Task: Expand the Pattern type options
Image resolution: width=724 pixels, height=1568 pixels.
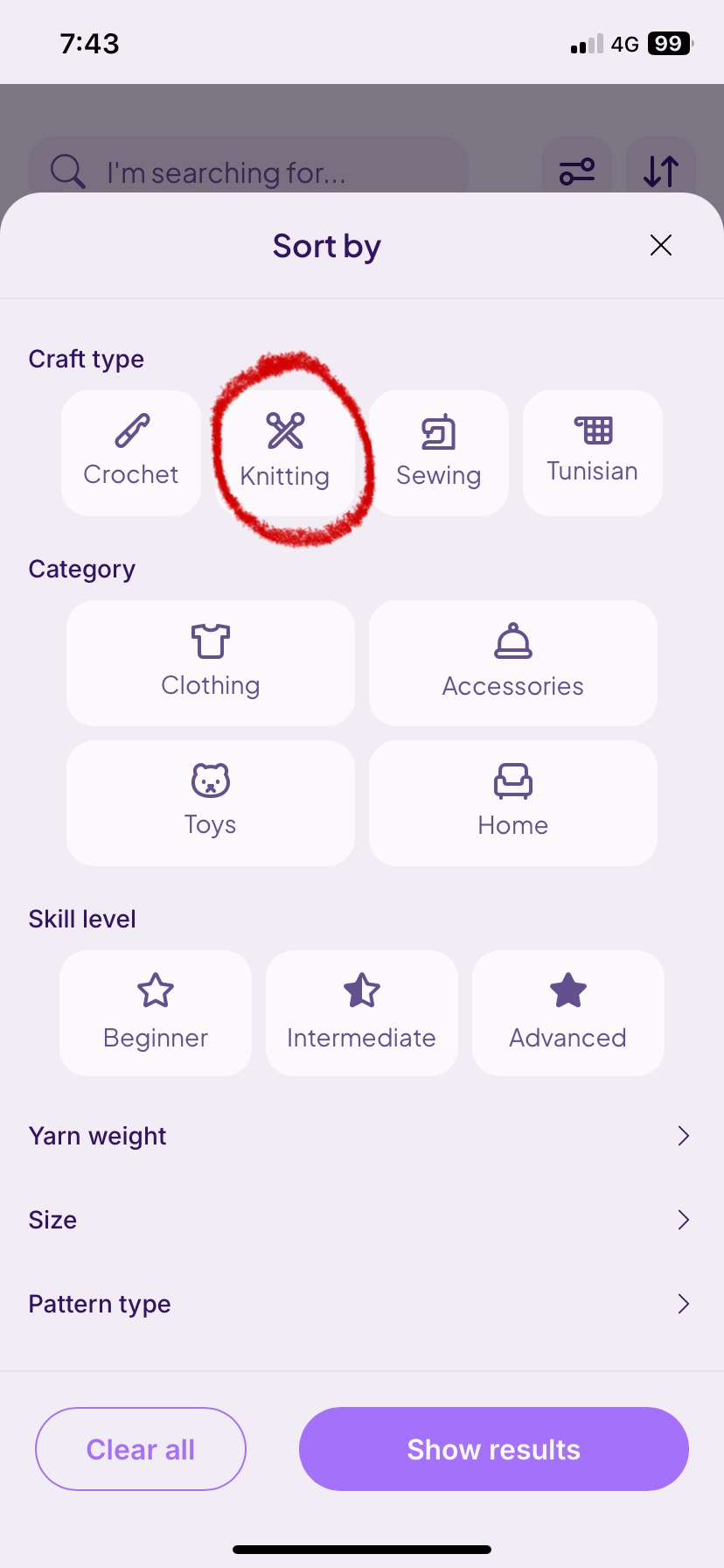Action: point(361,1304)
